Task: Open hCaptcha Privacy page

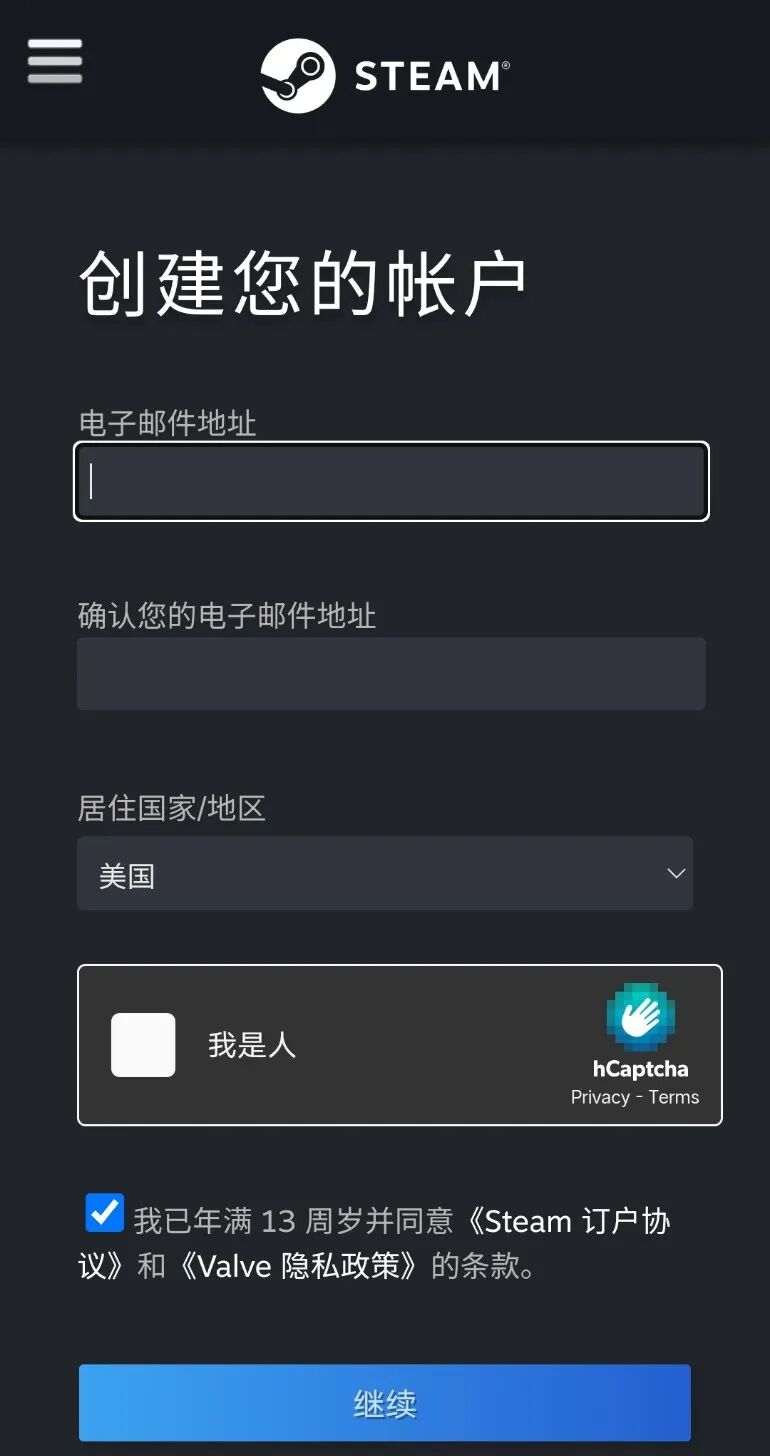Action: [601, 1096]
